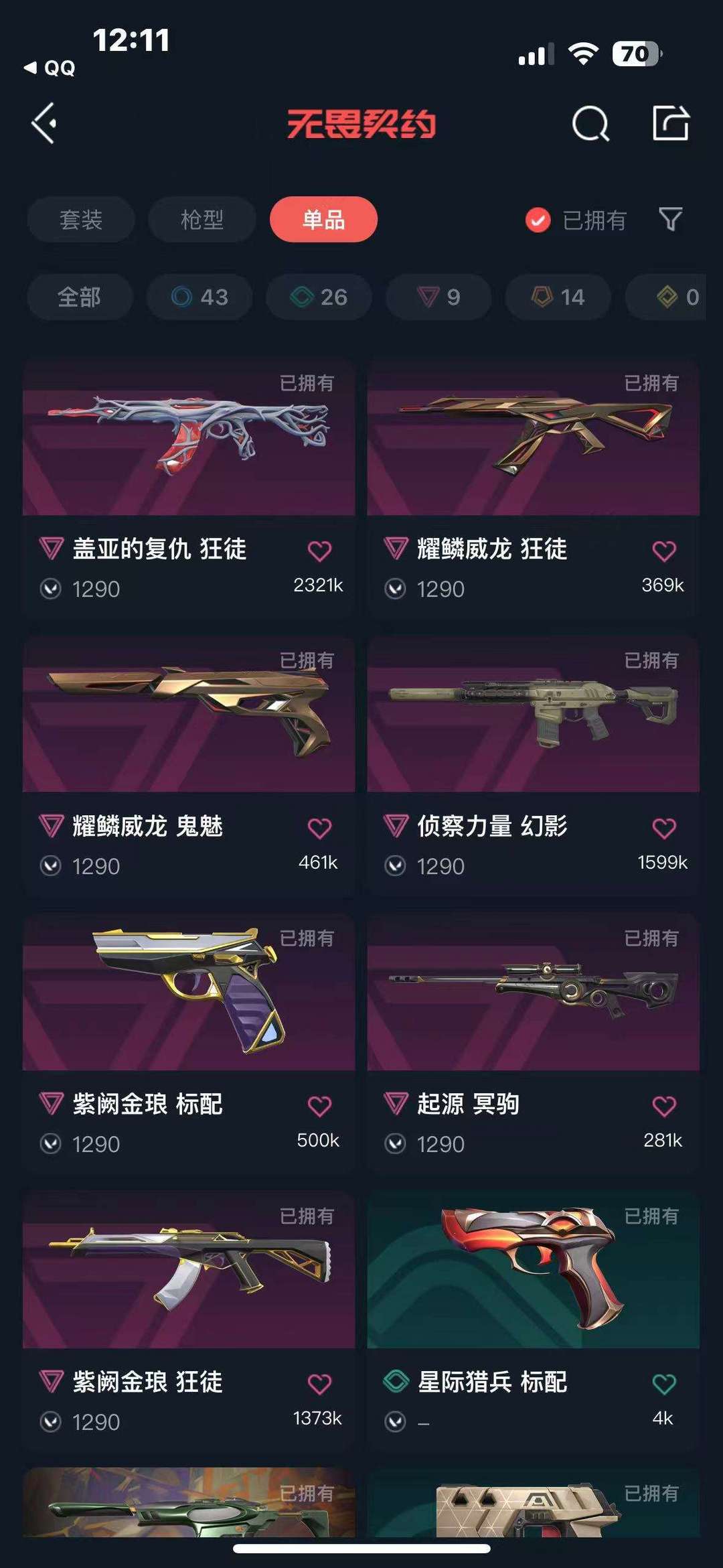Filter by the chip showing 26
Screen dimensions: 723x1568
click(x=319, y=297)
